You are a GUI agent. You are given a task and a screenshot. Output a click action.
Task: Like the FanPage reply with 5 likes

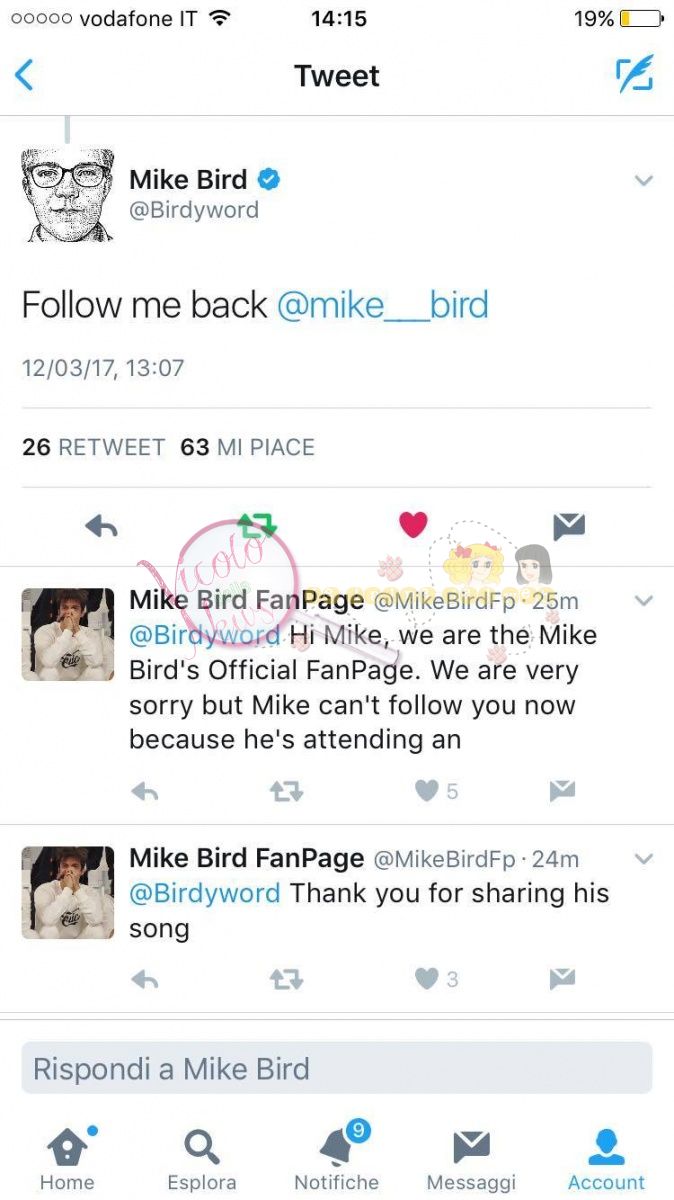pos(428,791)
